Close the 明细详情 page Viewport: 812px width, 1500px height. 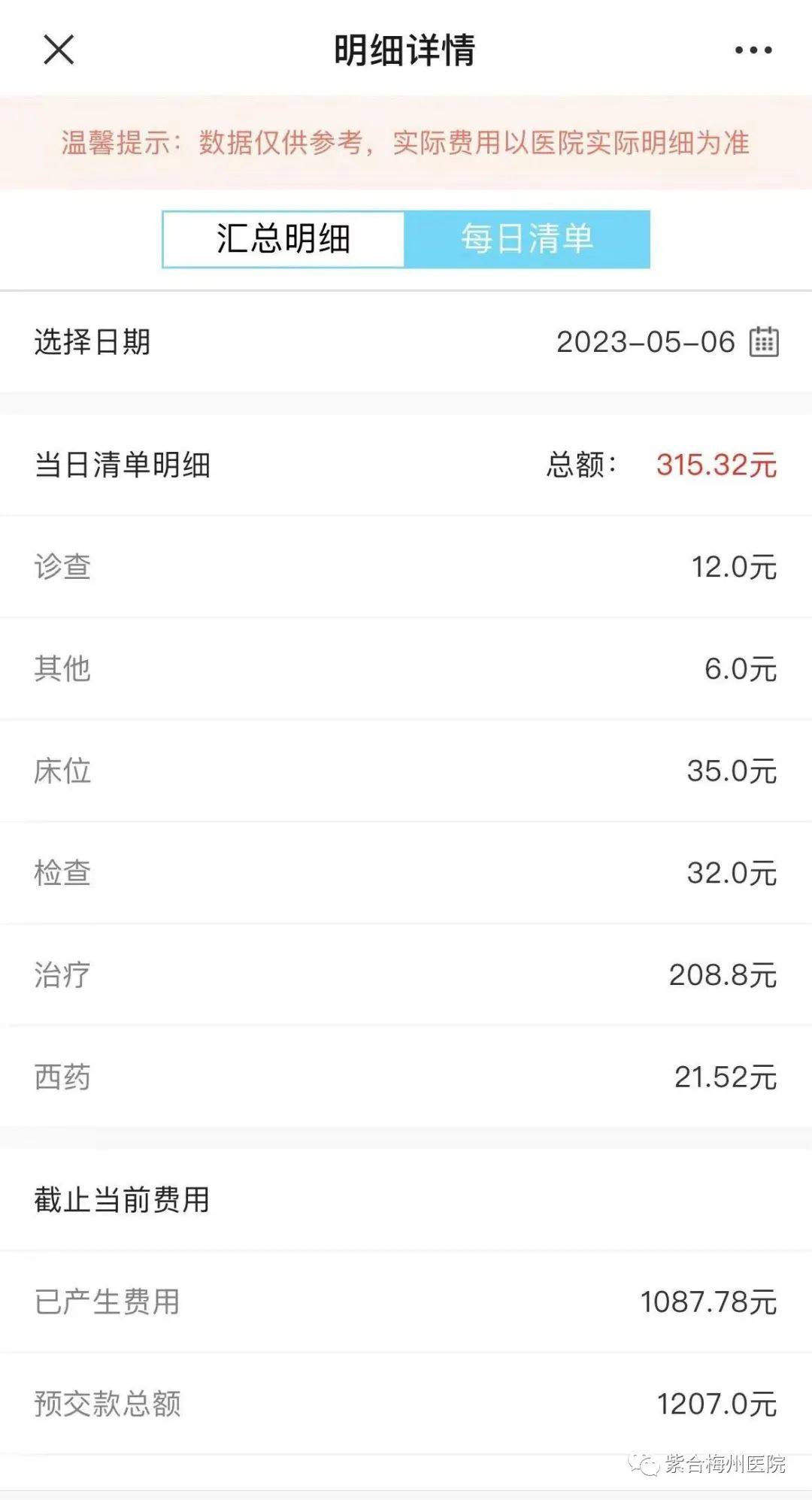(x=59, y=50)
